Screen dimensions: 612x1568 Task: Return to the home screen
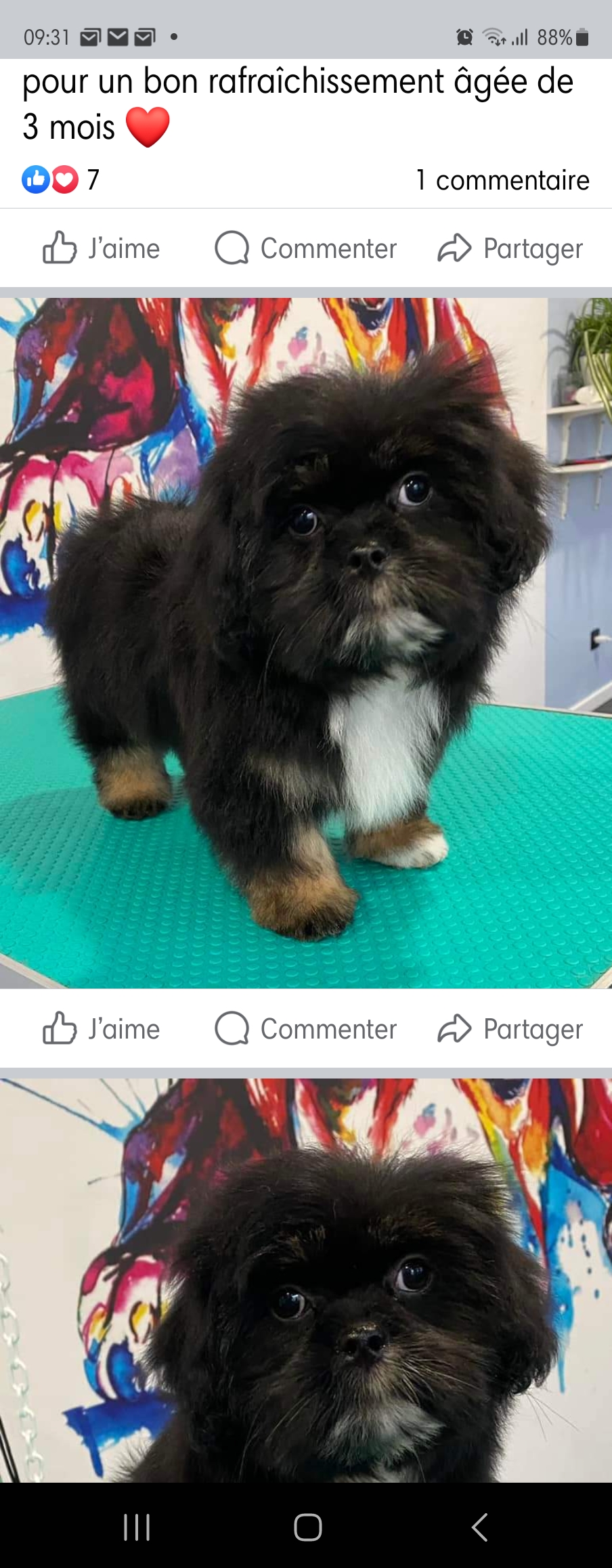point(307,1527)
